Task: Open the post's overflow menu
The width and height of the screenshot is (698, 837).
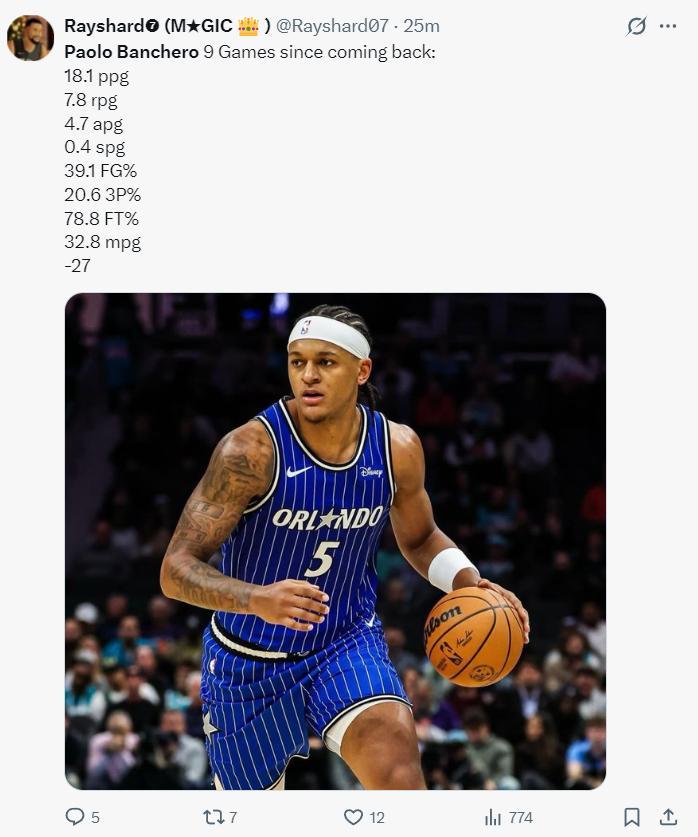Action: tap(668, 27)
